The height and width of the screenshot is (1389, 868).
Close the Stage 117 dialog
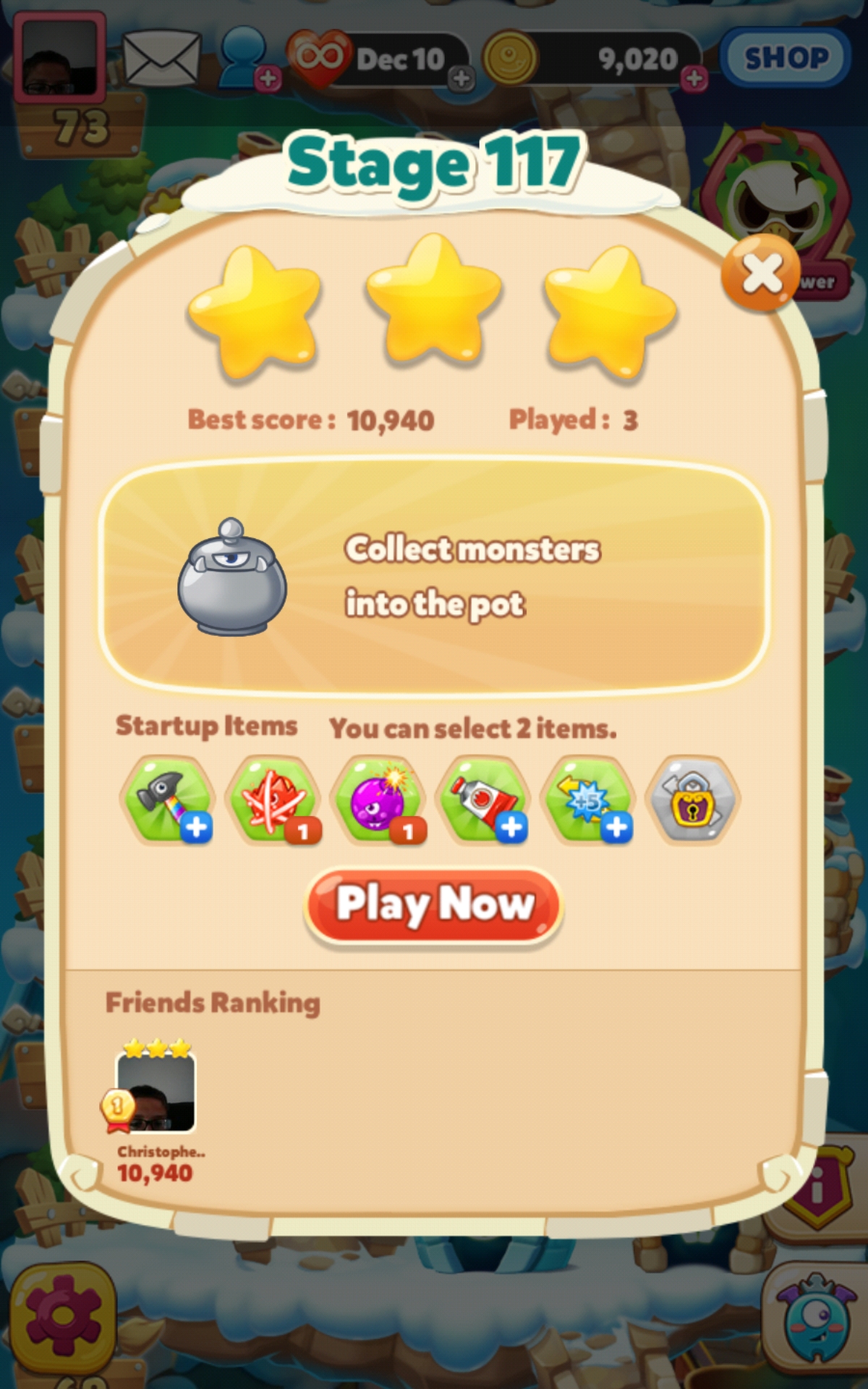tap(760, 273)
